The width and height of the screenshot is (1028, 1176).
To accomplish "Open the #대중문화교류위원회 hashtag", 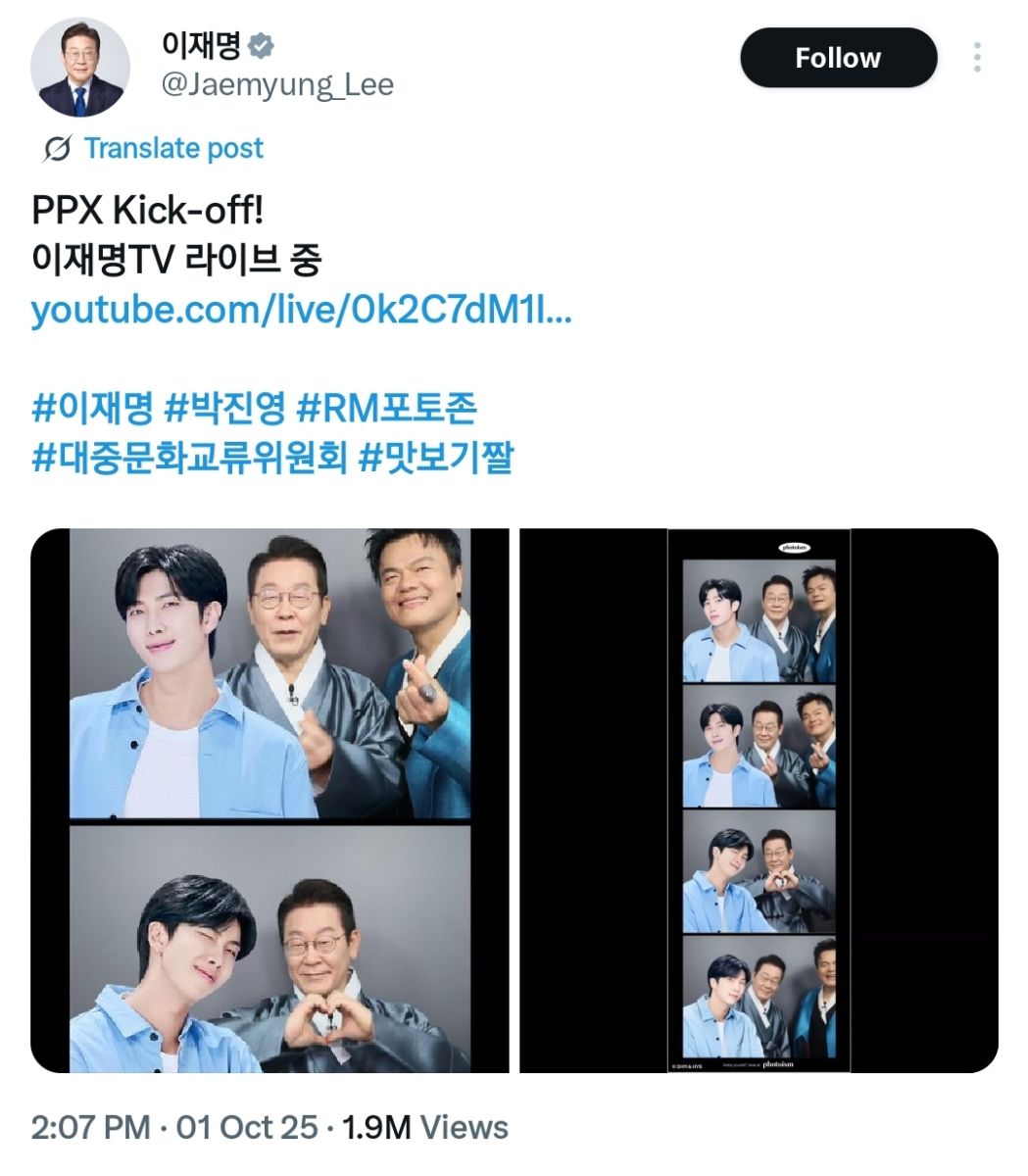I will 189,457.
